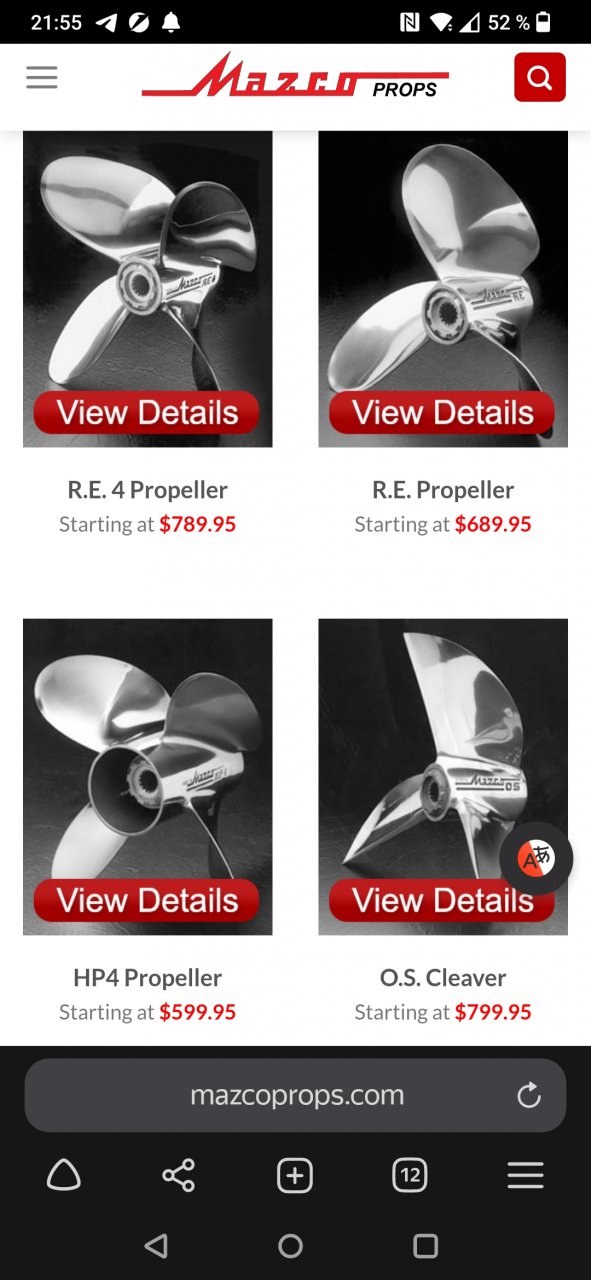View details of O.S. Cleaver
This screenshot has width=591, height=1280.
click(x=443, y=901)
